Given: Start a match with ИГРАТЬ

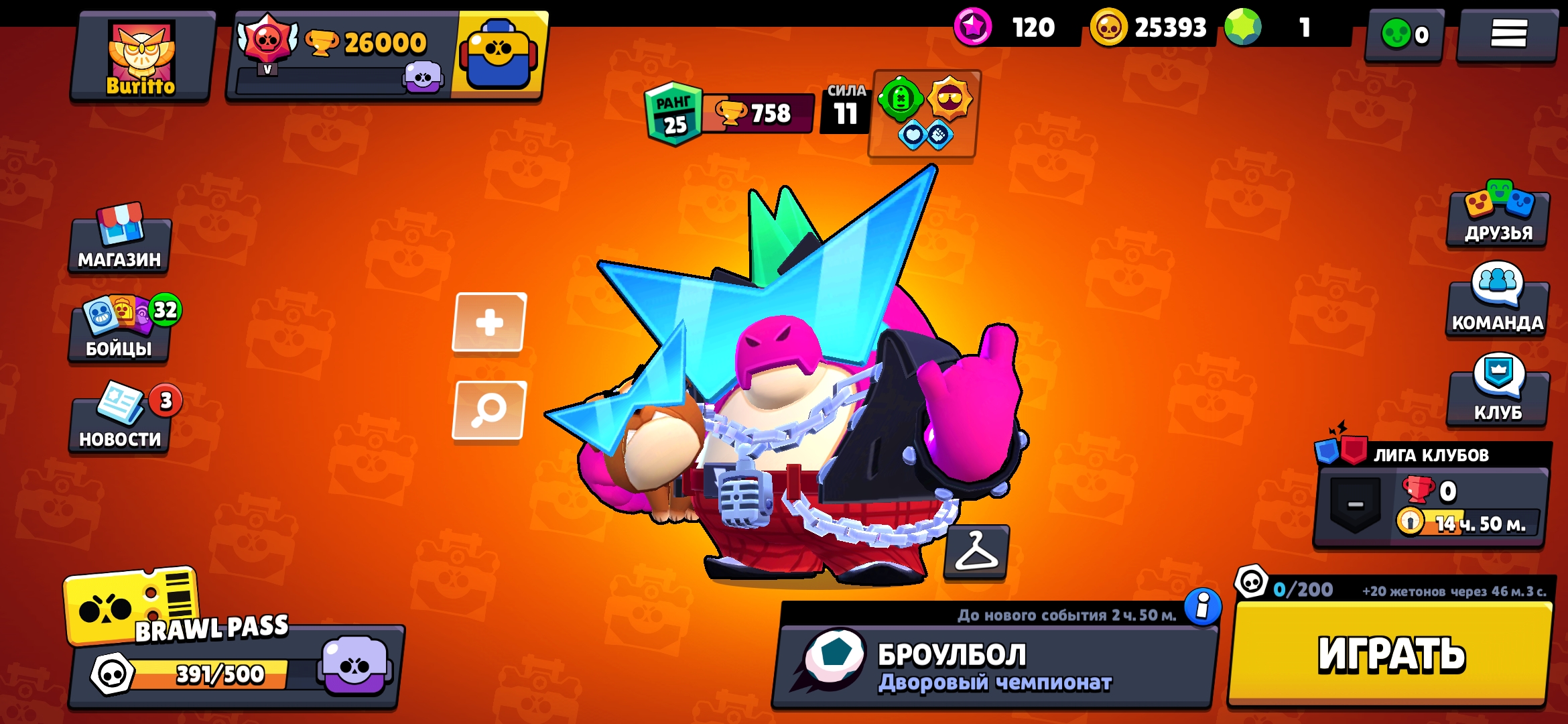Looking at the screenshot, I should pos(1391,654).
